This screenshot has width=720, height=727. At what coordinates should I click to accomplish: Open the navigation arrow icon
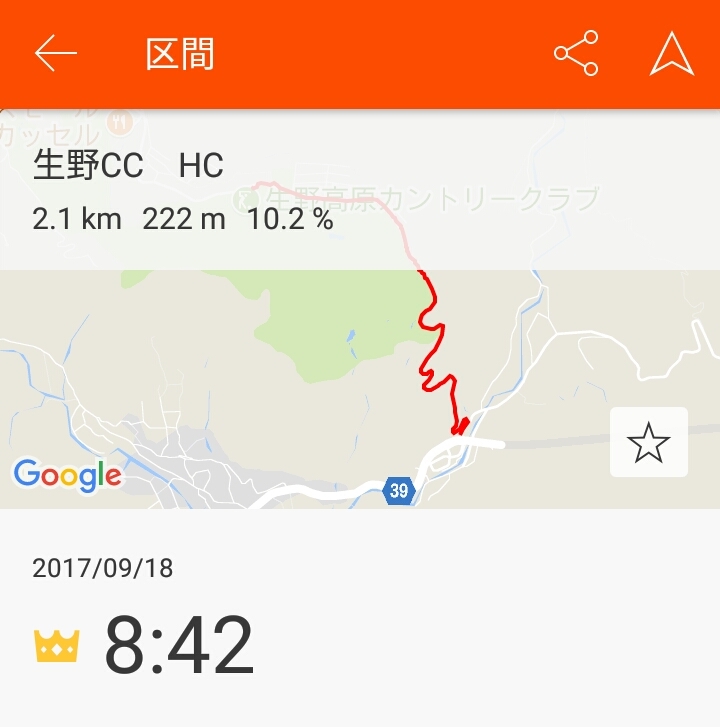pyautogui.click(x=671, y=54)
